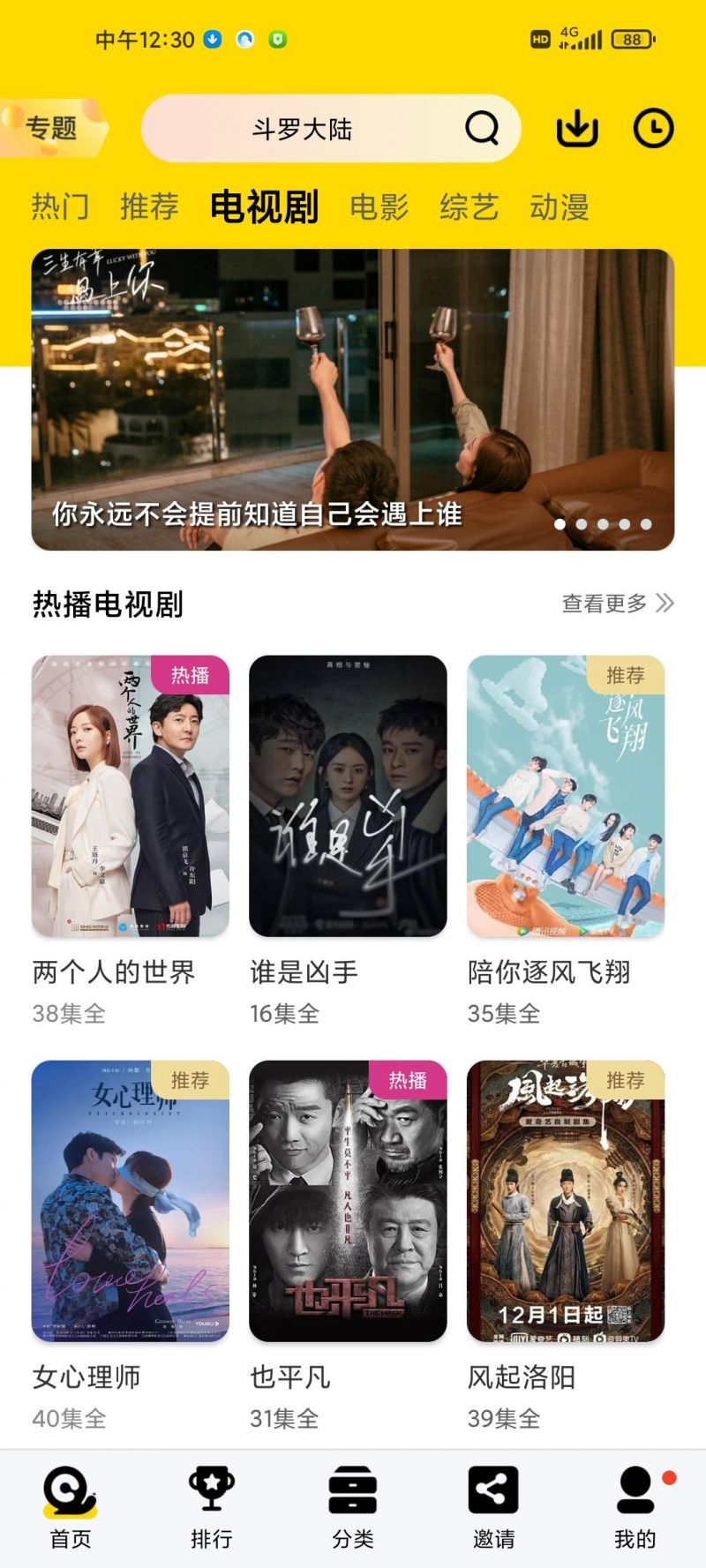This screenshot has width=706, height=1568.
Task: Switch to the 综艺 tab
Action: [469, 208]
